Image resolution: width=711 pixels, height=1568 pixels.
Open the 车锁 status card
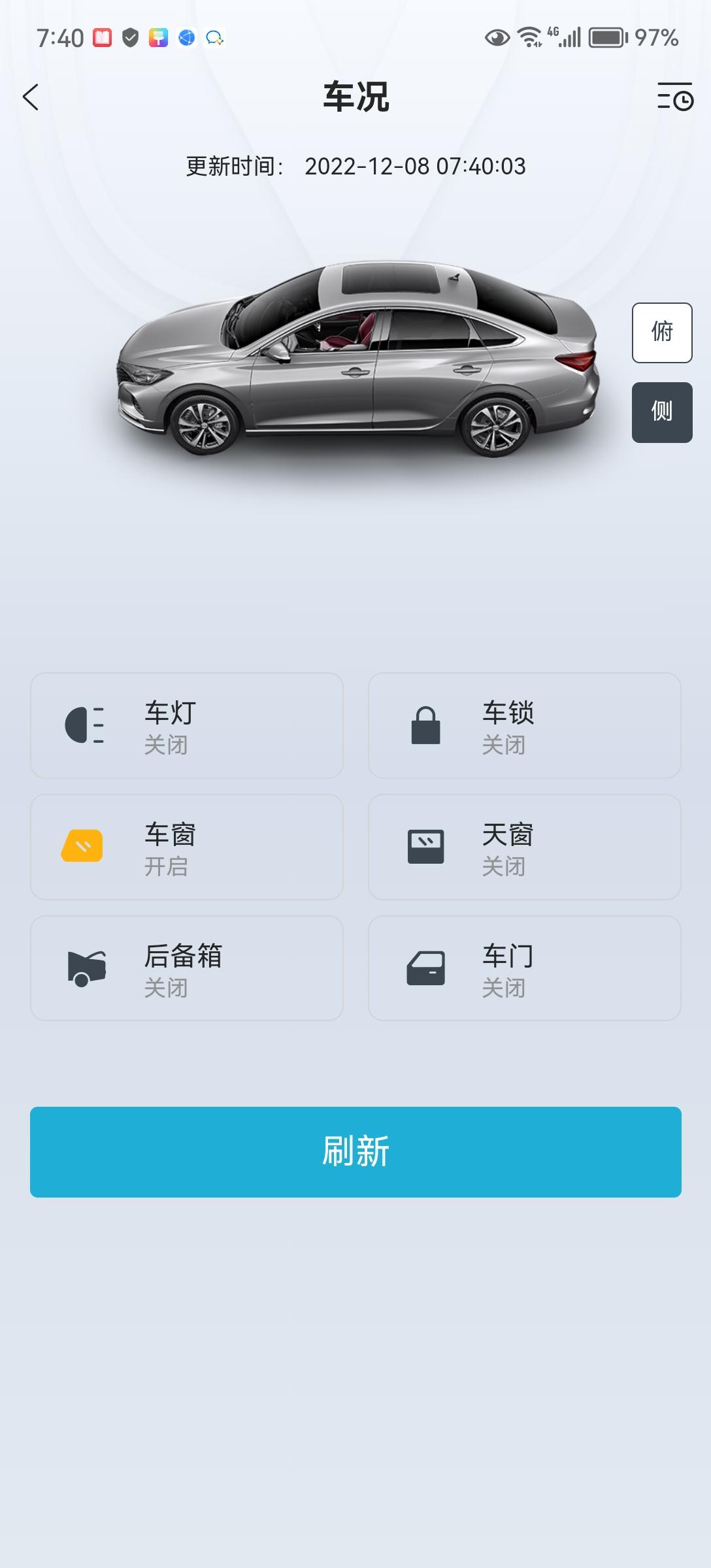pos(525,725)
